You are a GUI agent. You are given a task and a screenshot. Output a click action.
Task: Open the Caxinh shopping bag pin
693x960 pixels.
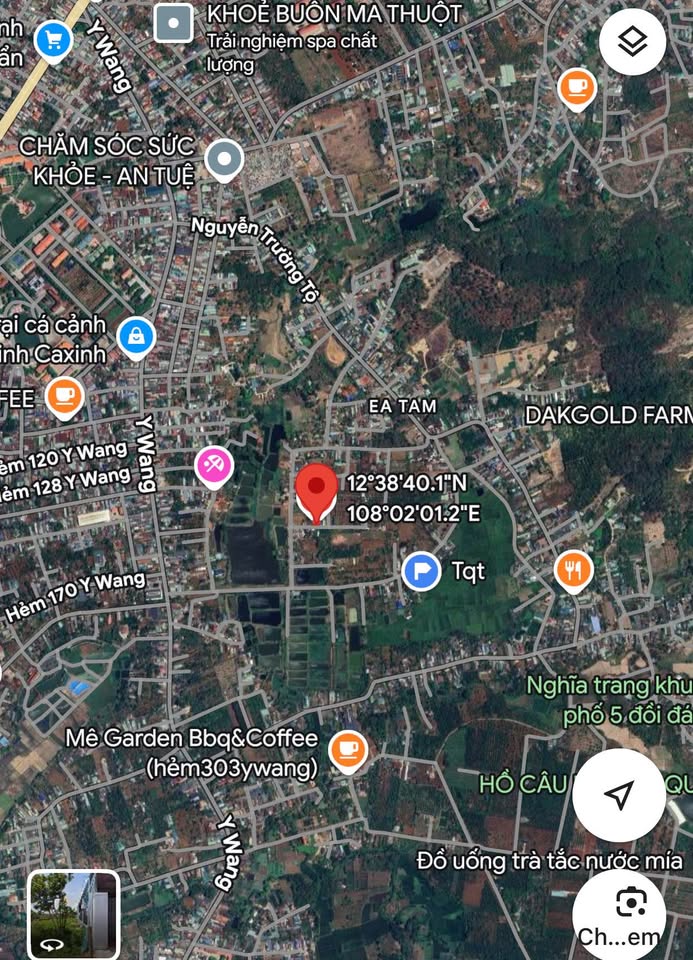click(135, 337)
